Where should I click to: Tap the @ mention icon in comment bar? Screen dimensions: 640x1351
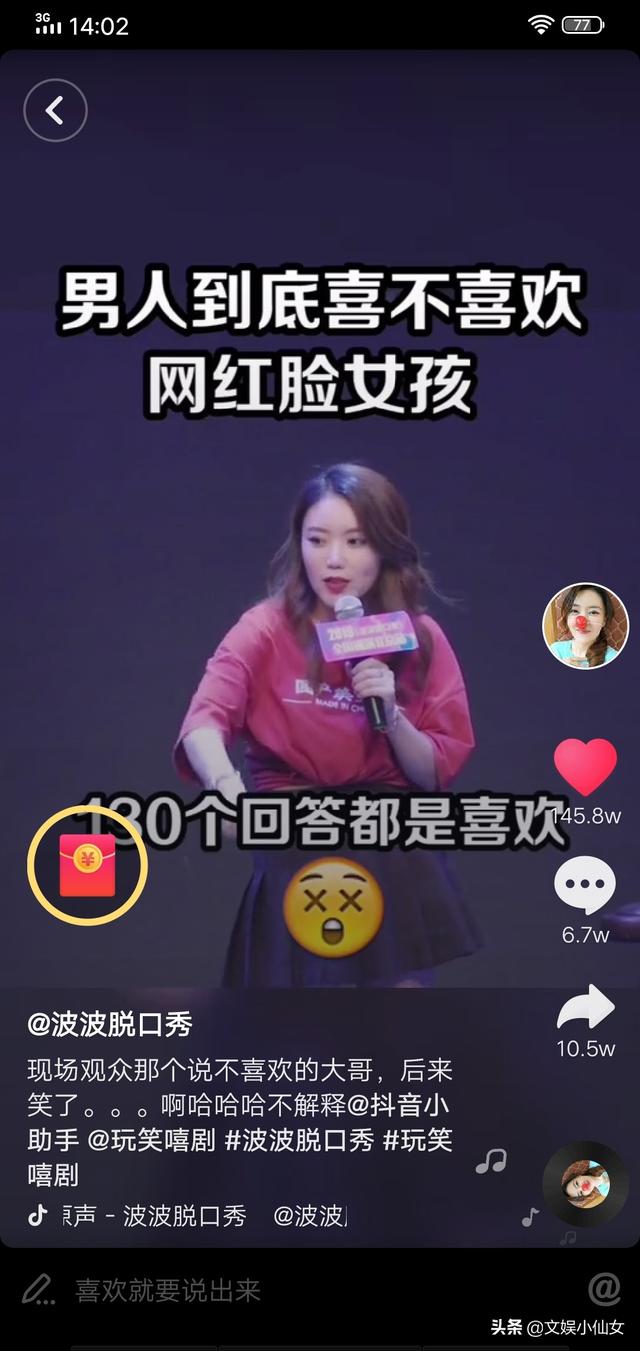(603, 1289)
